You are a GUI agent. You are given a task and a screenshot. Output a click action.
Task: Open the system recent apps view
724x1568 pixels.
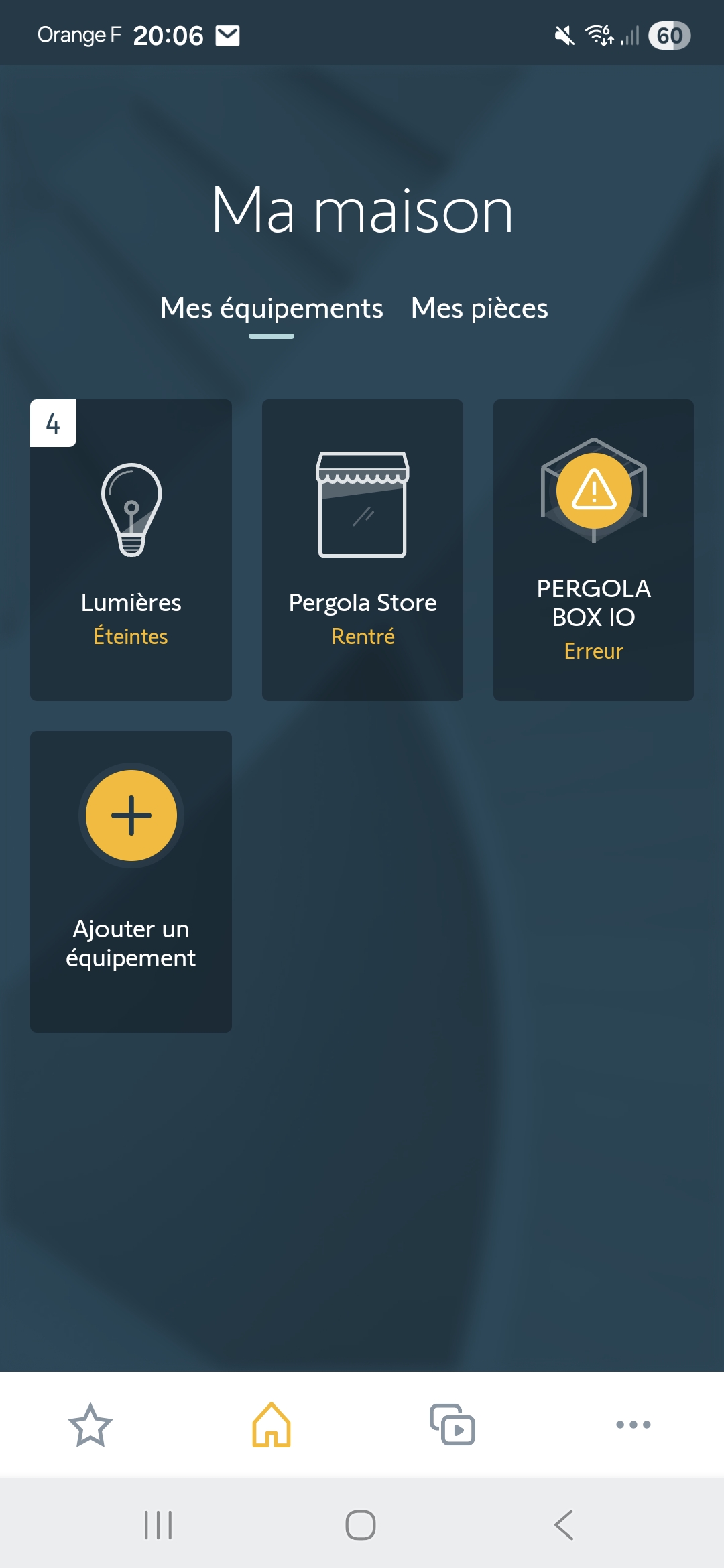click(x=158, y=1525)
